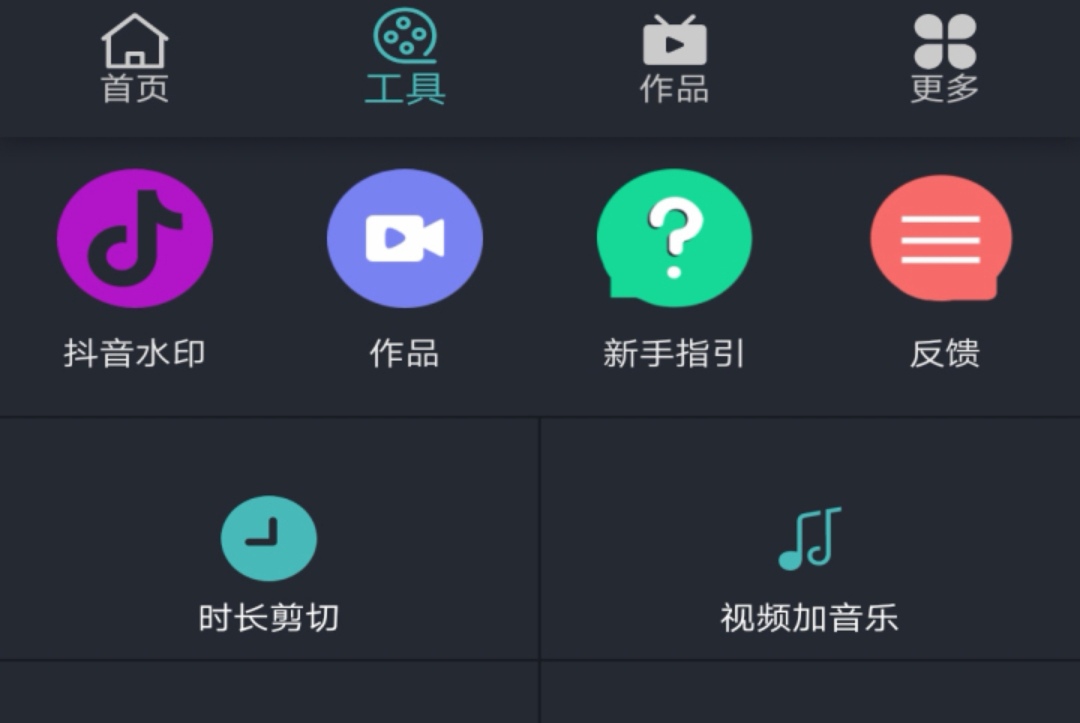1080x723 pixels.
Task: Open the 反馈 feedback page
Action: coord(942,240)
